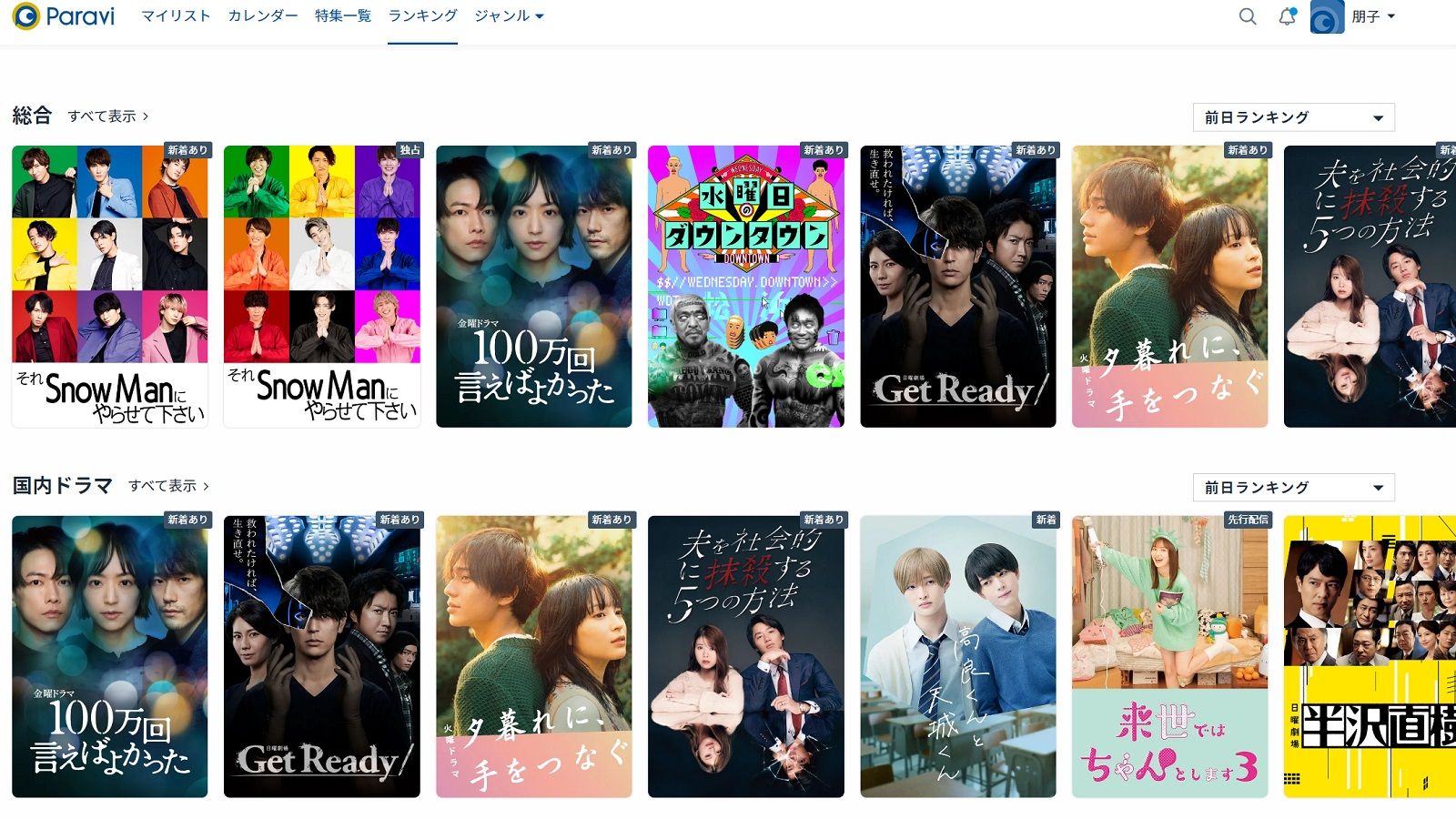Go to the 特集一覧 tab
Viewport: 1456px width, 819px height.
[343, 16]
